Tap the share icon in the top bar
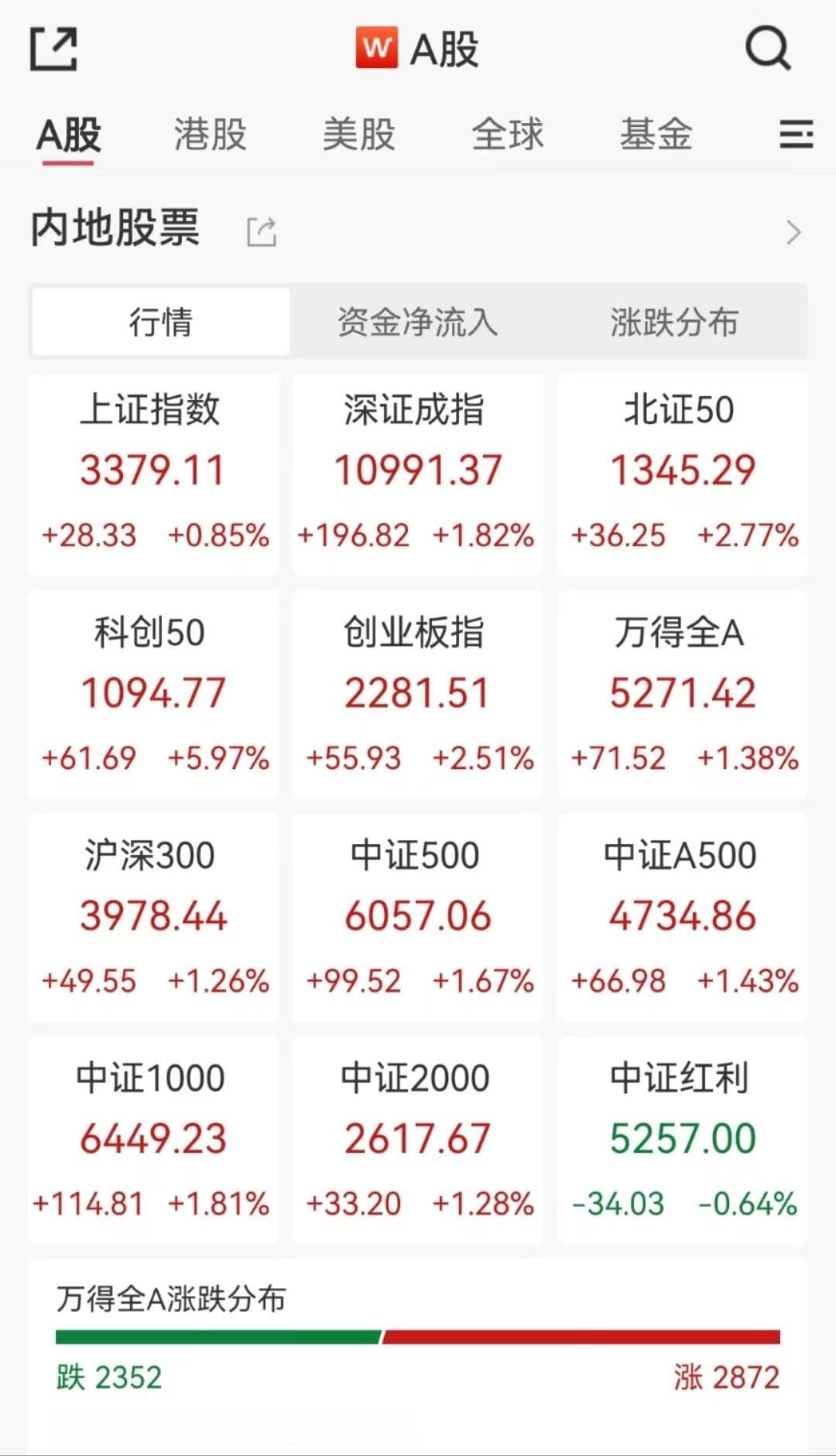Screen dimensions: 836x1456 click(x=53, y=49)
